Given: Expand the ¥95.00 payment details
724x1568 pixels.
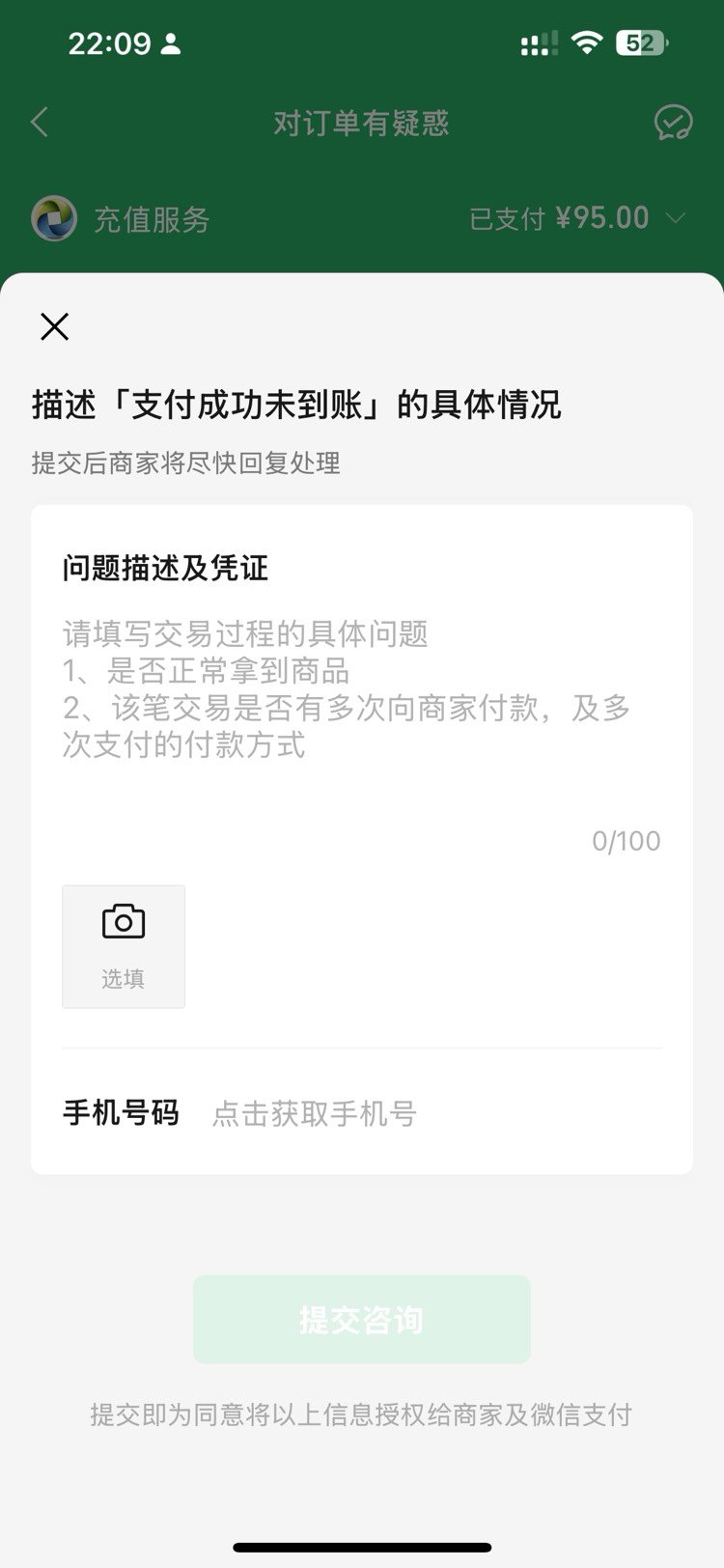Looking at the screenshot, I should pyautogui.click(x=676, y=218).
